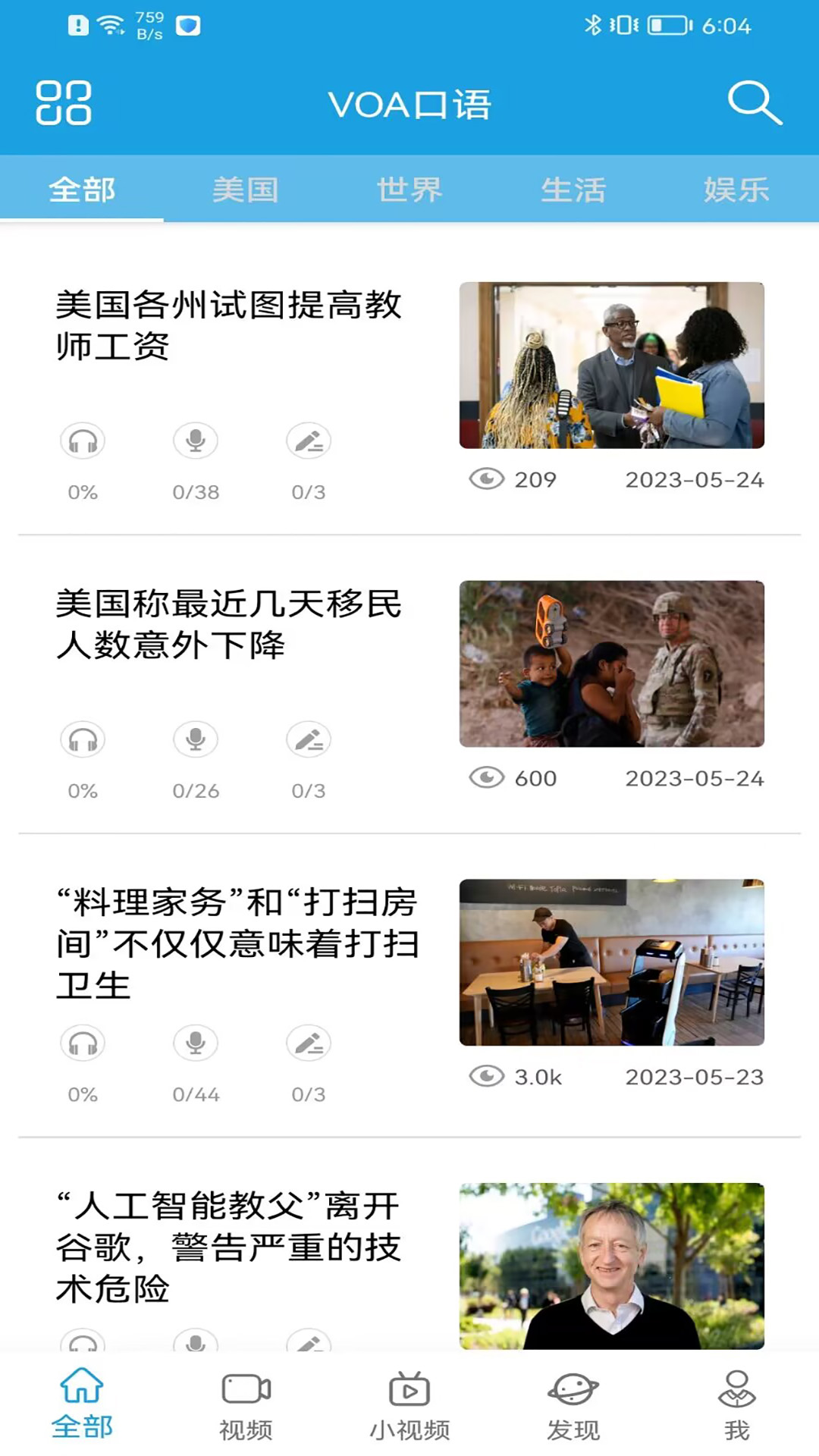Select the 生活 category tab

573,190
